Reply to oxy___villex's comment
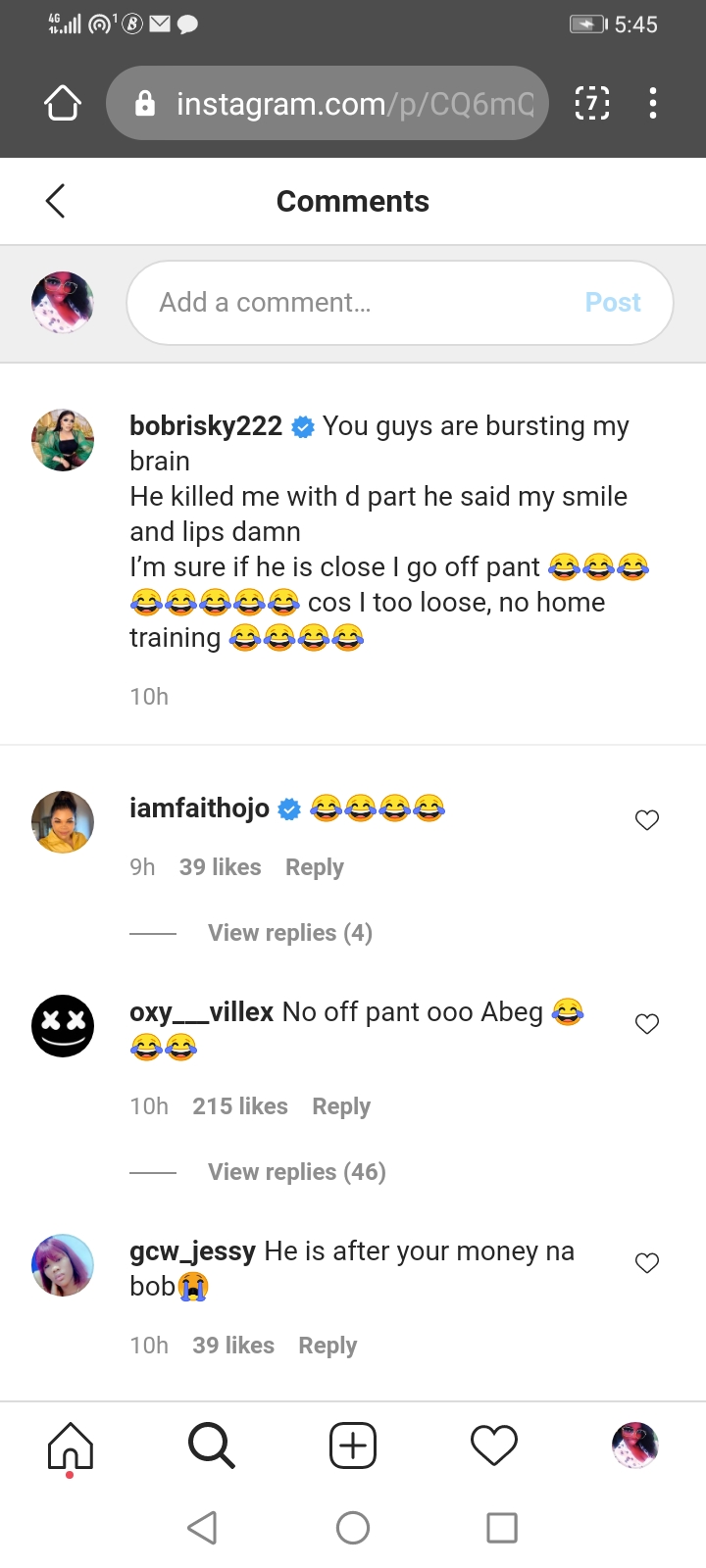 pyautogui.click(x=341, y=1106)
